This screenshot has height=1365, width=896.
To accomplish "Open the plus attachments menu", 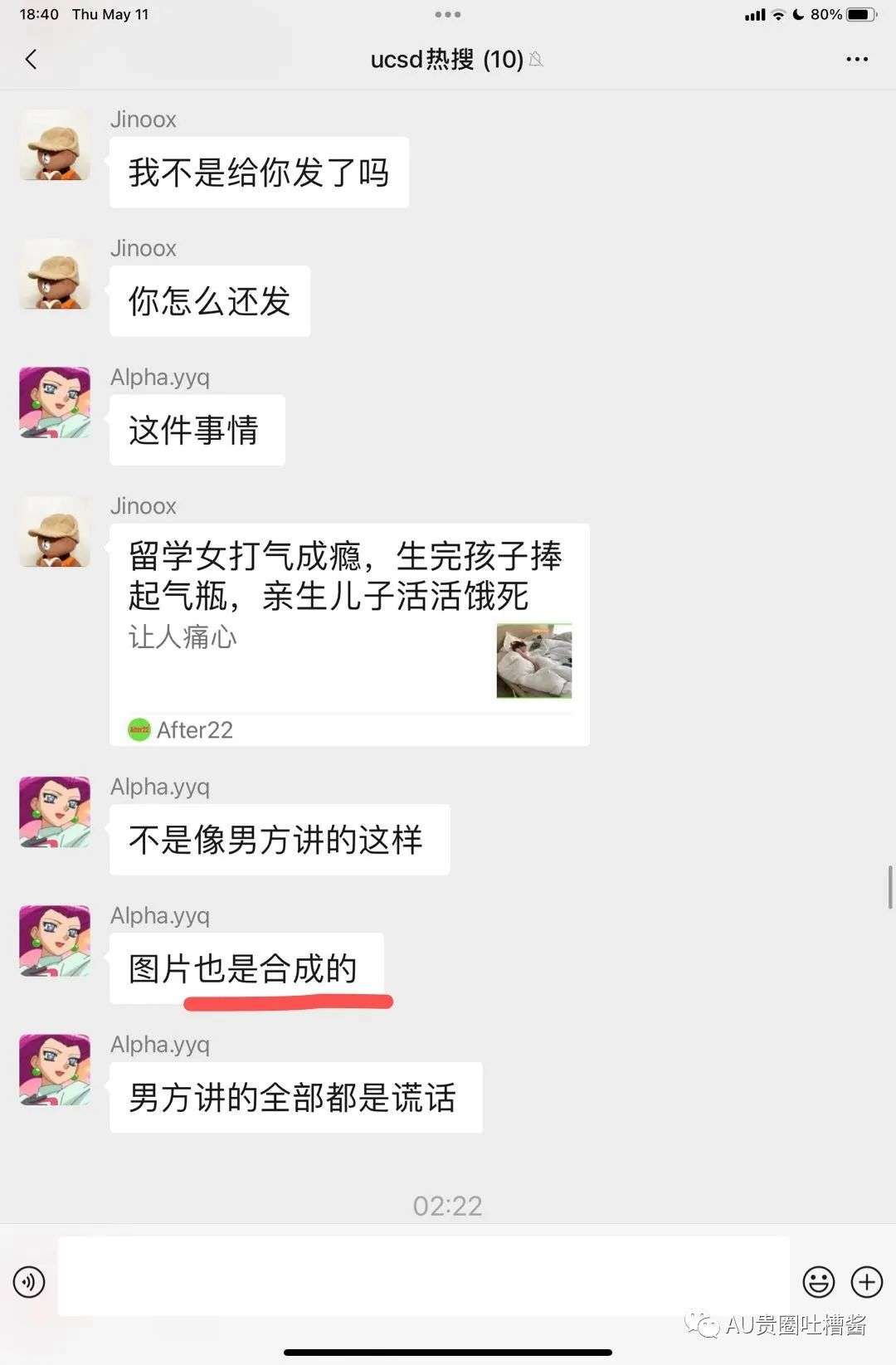I will [x=867, y=1282].
